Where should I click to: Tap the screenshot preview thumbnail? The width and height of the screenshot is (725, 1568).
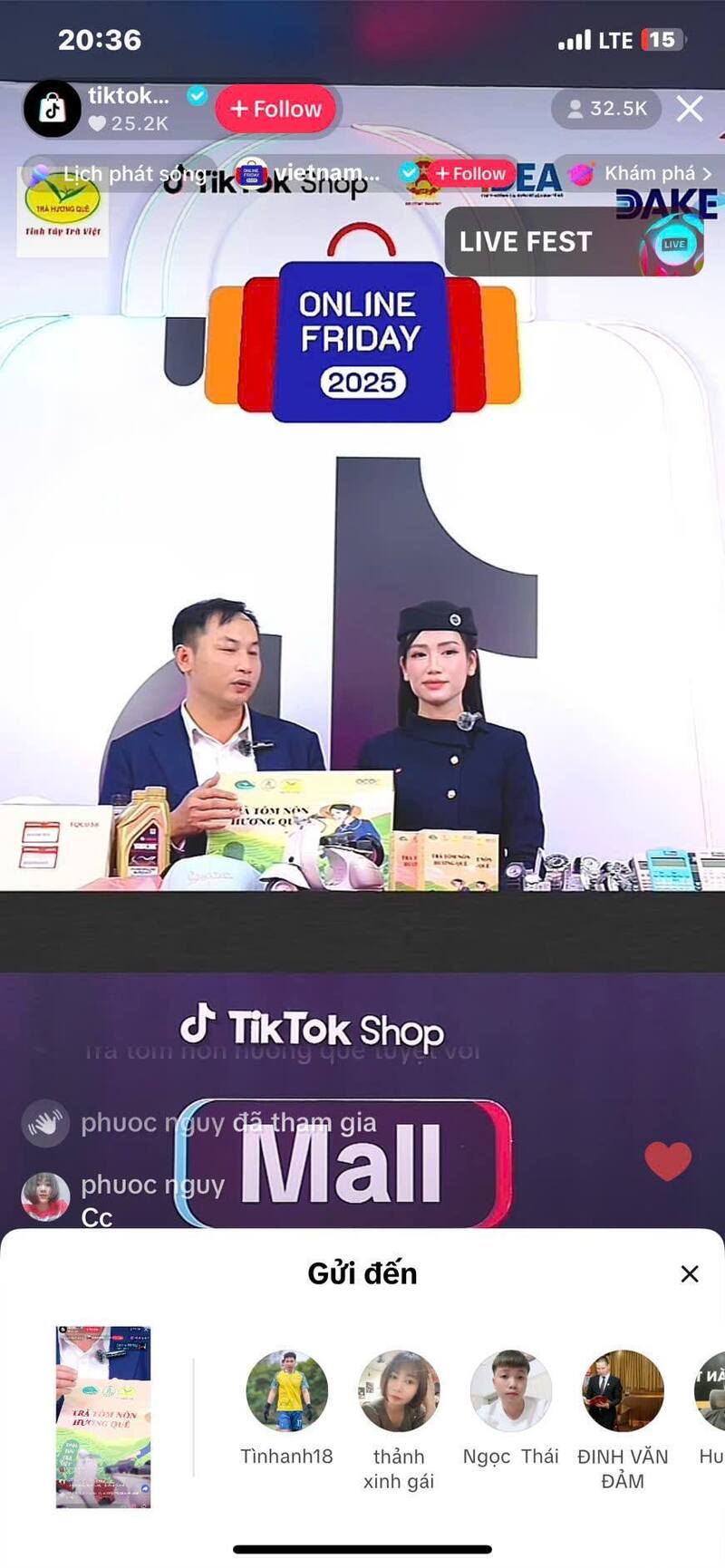[103, 1417]
